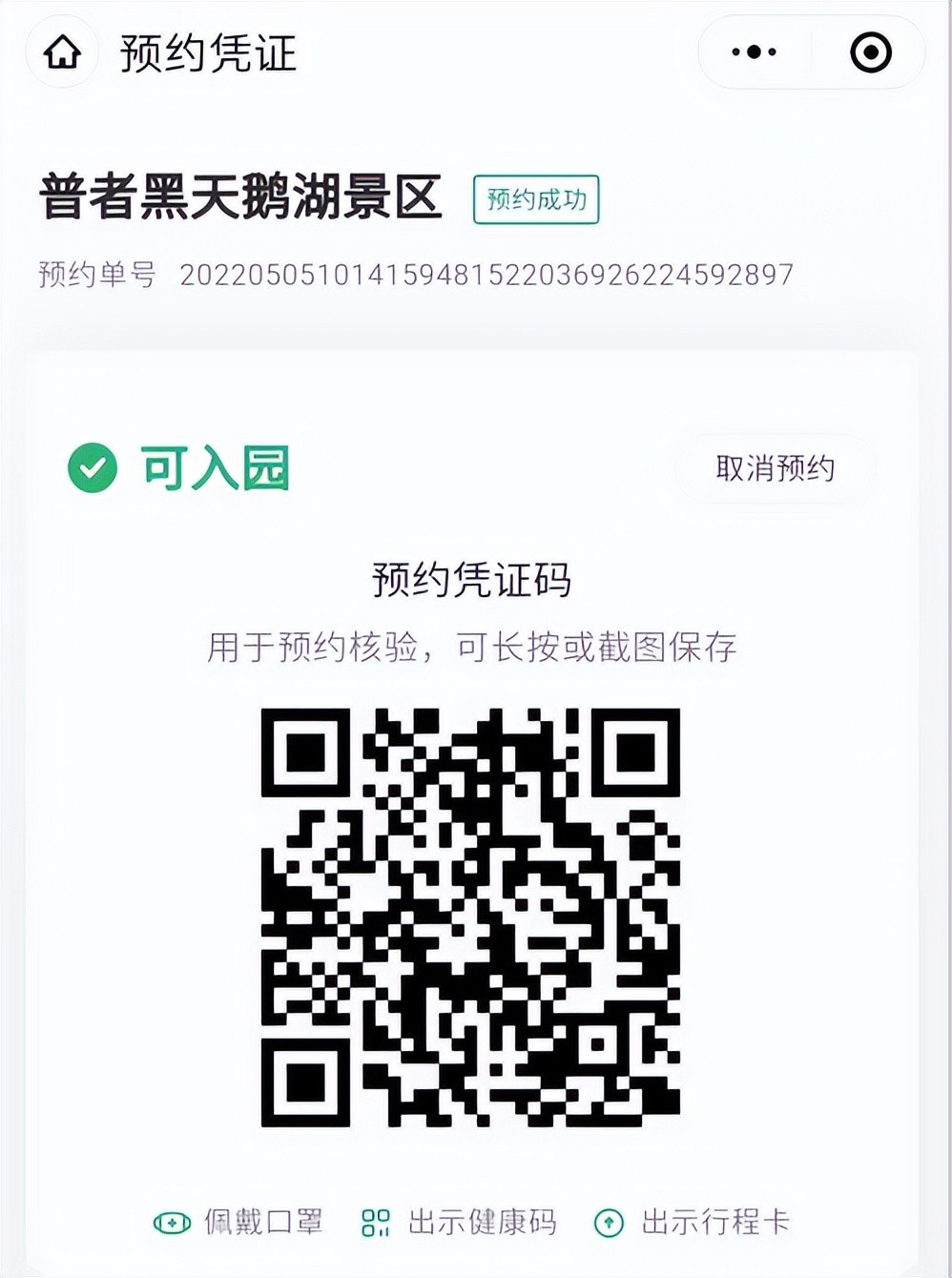
Task: Go to the mini program home
Action: pos(63,52)
